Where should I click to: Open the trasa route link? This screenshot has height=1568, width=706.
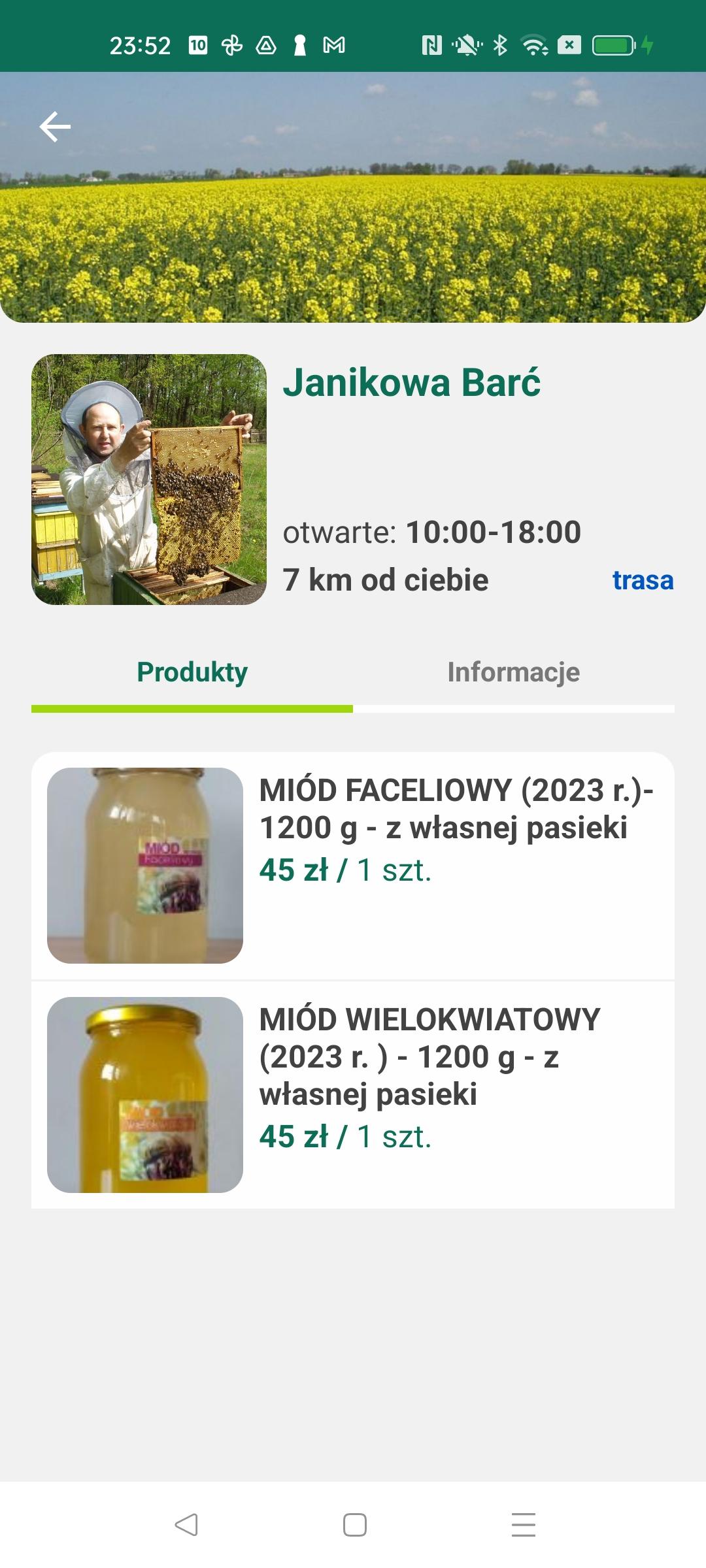643,580
